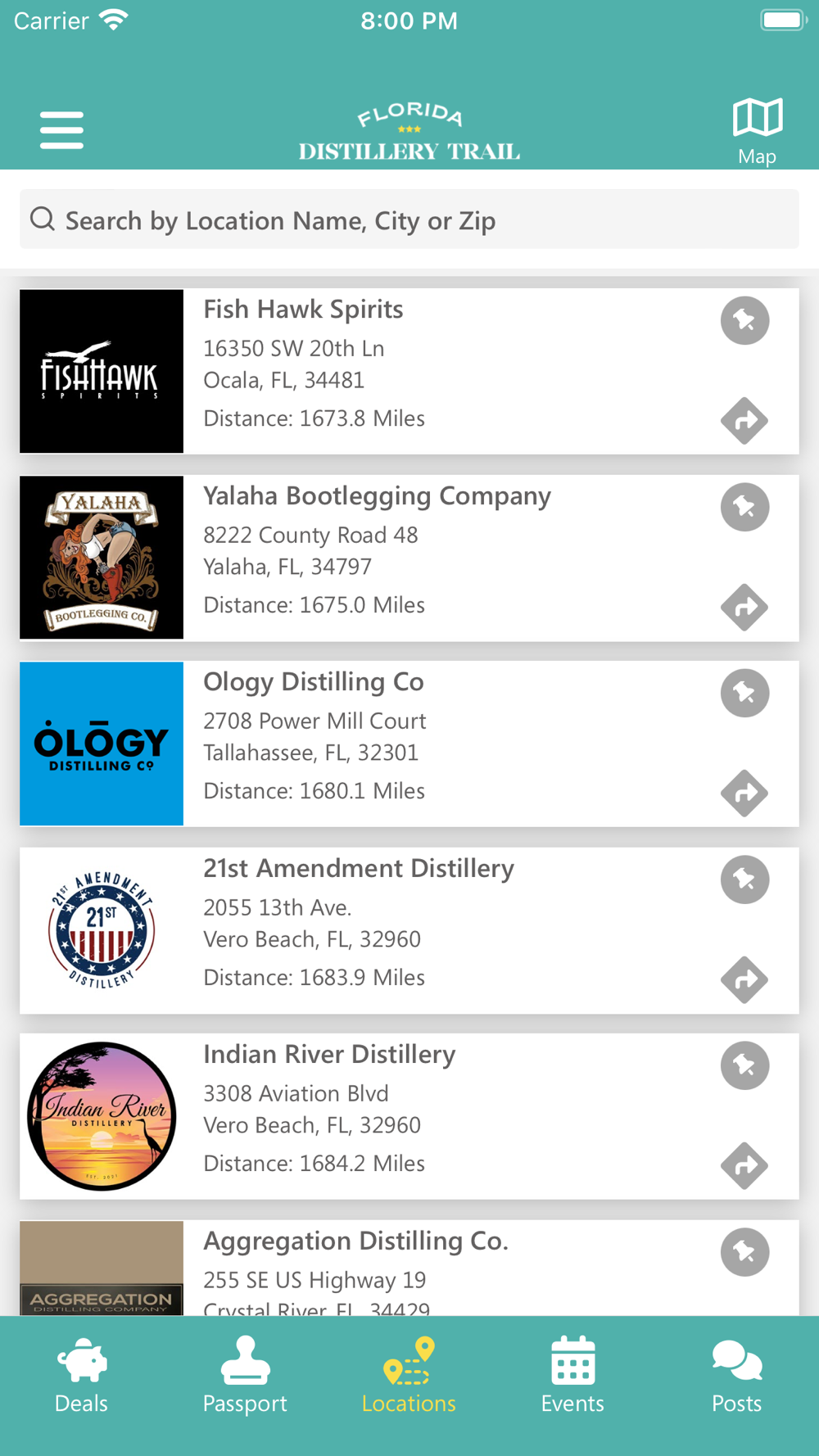Pin Yalaha Bootlegging Company
Image resolution: width=819 pixels, height=1456 pixels.
(x=744, y=507)
